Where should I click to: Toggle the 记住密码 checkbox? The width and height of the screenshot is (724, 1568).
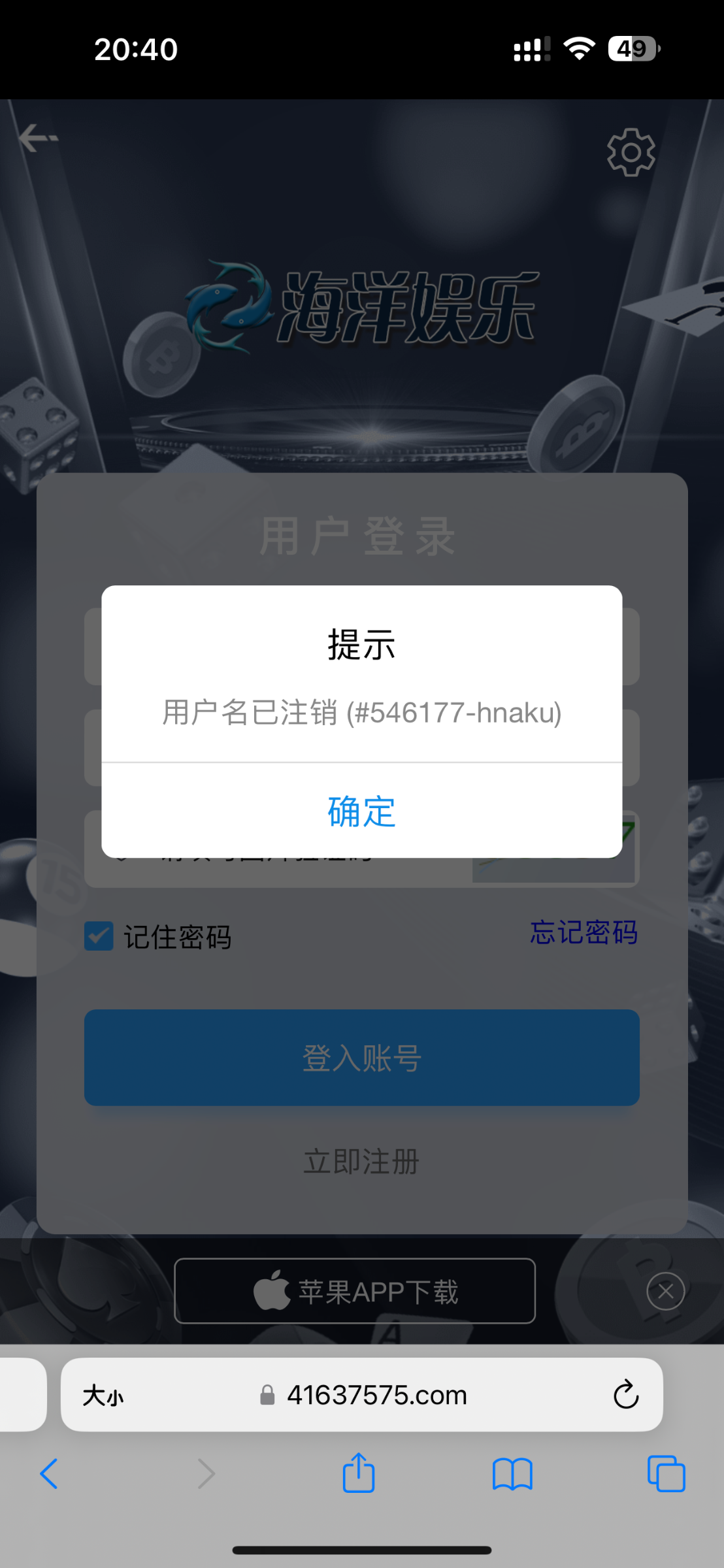[99, 936]
